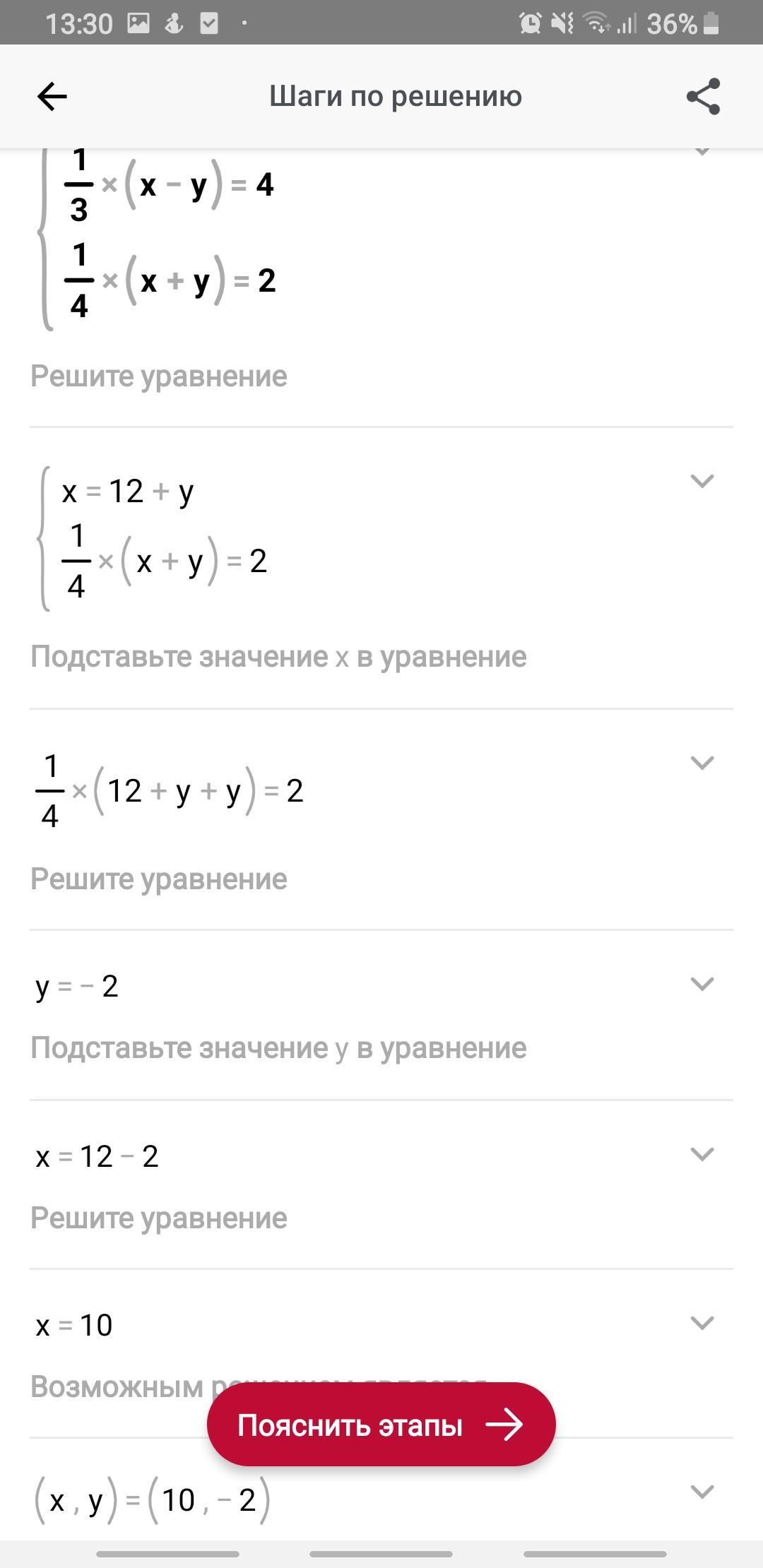Expand the x = 12 − 2 step
763x1568 pixels.
702,1154
